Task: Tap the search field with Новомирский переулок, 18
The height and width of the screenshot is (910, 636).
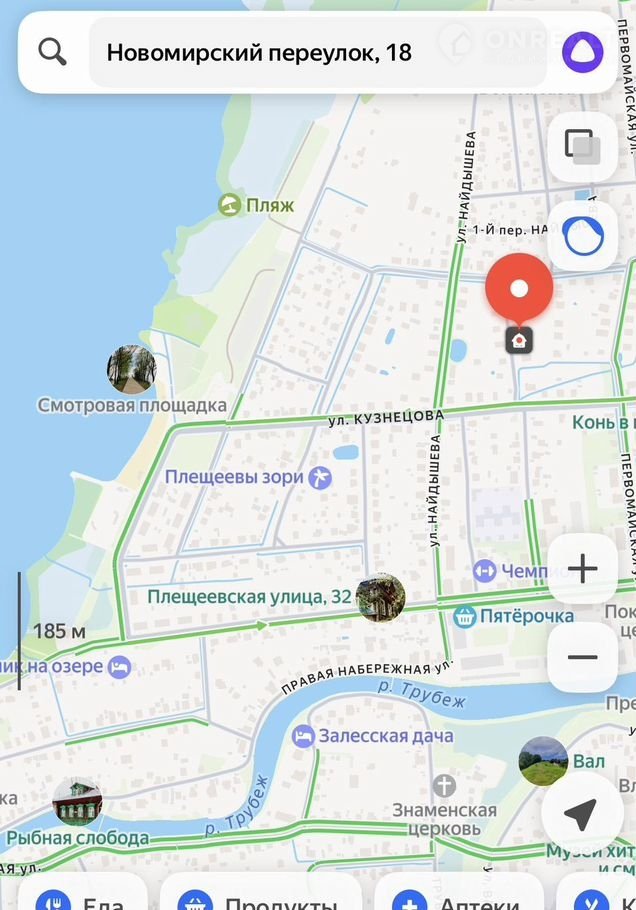Action: click(x=300, y=52)
